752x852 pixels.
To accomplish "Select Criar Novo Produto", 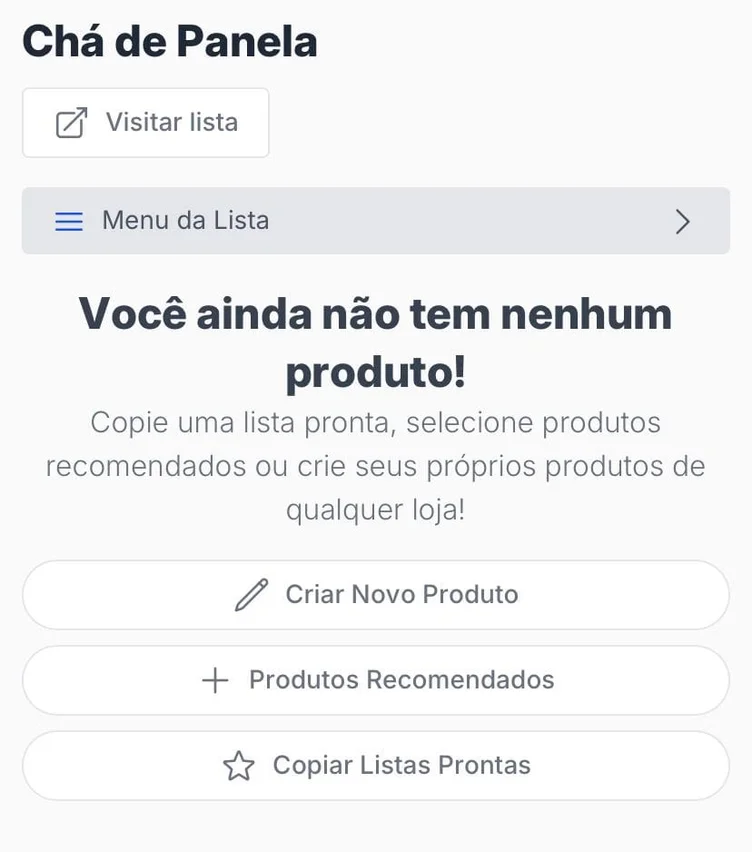I will point(375,595).
